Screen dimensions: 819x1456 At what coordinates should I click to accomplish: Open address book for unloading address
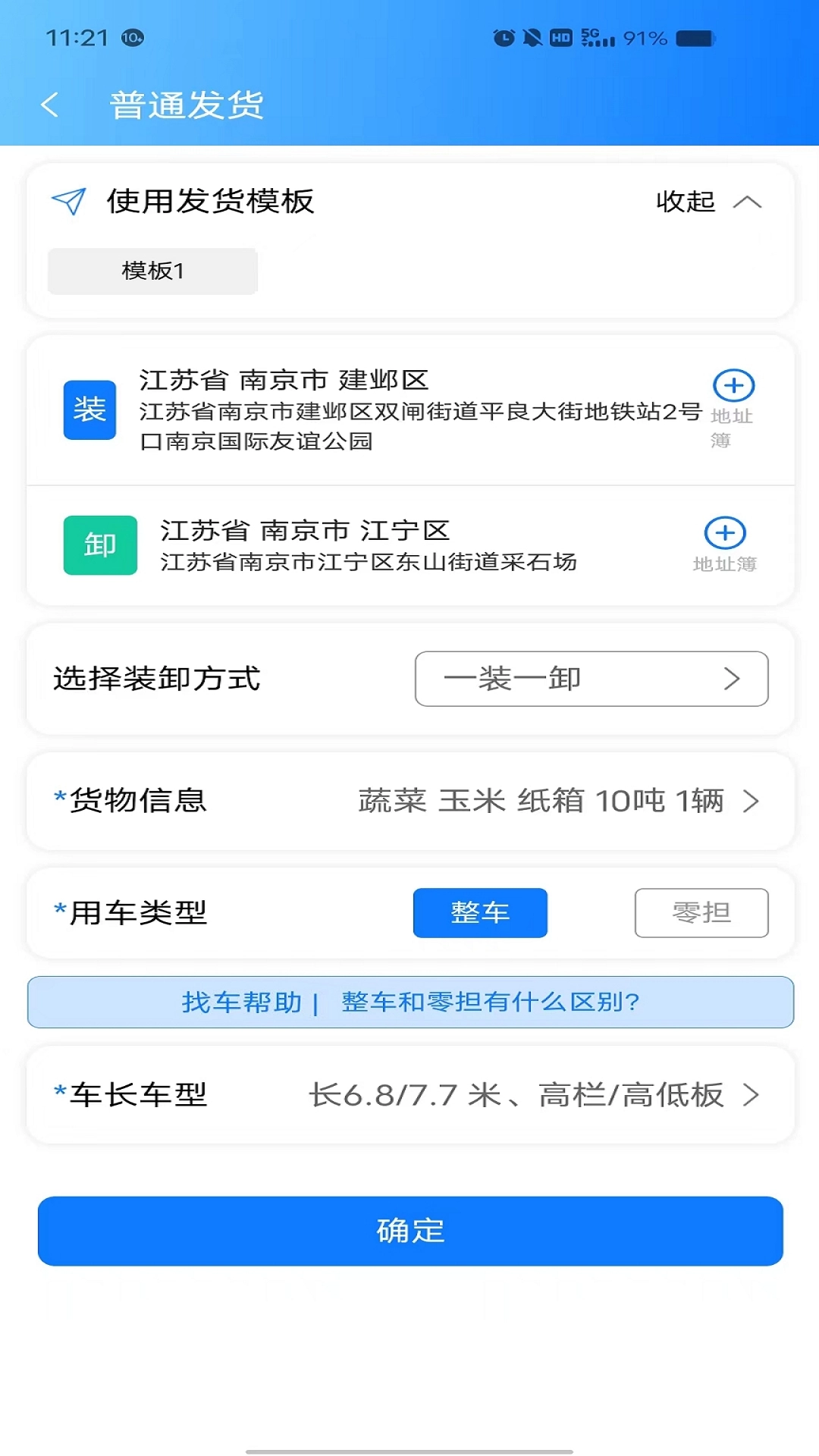(x=725, y=534)
